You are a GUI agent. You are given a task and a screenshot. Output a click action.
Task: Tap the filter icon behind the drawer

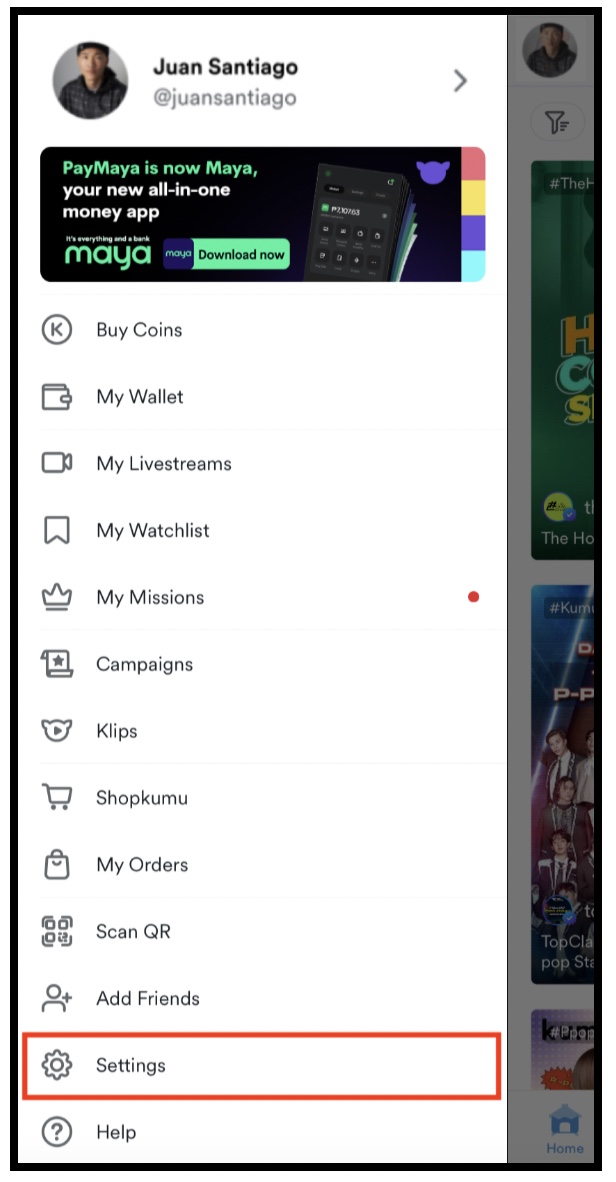[558, 121]
